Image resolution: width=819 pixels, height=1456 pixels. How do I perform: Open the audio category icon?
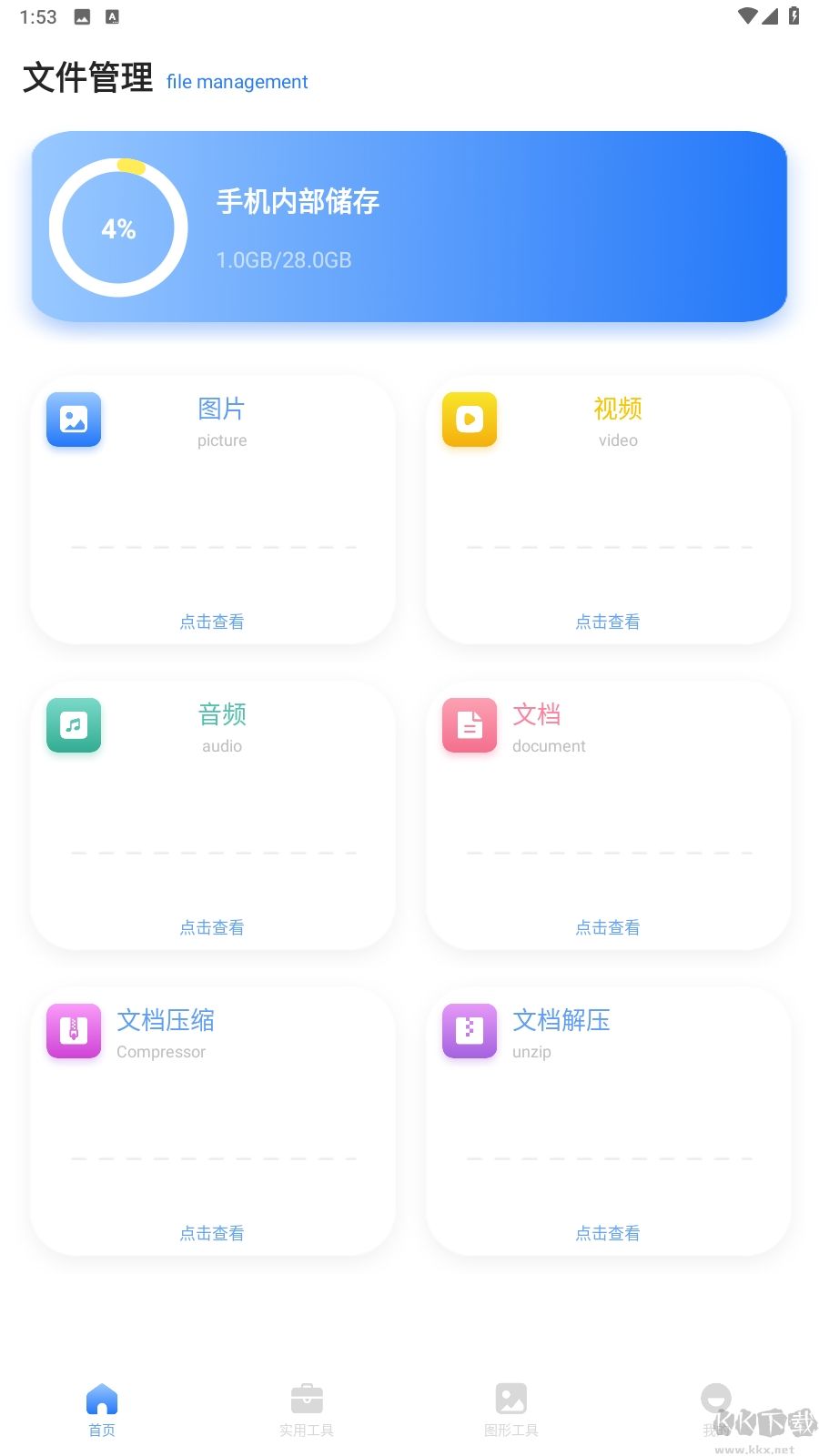[73, 725]
